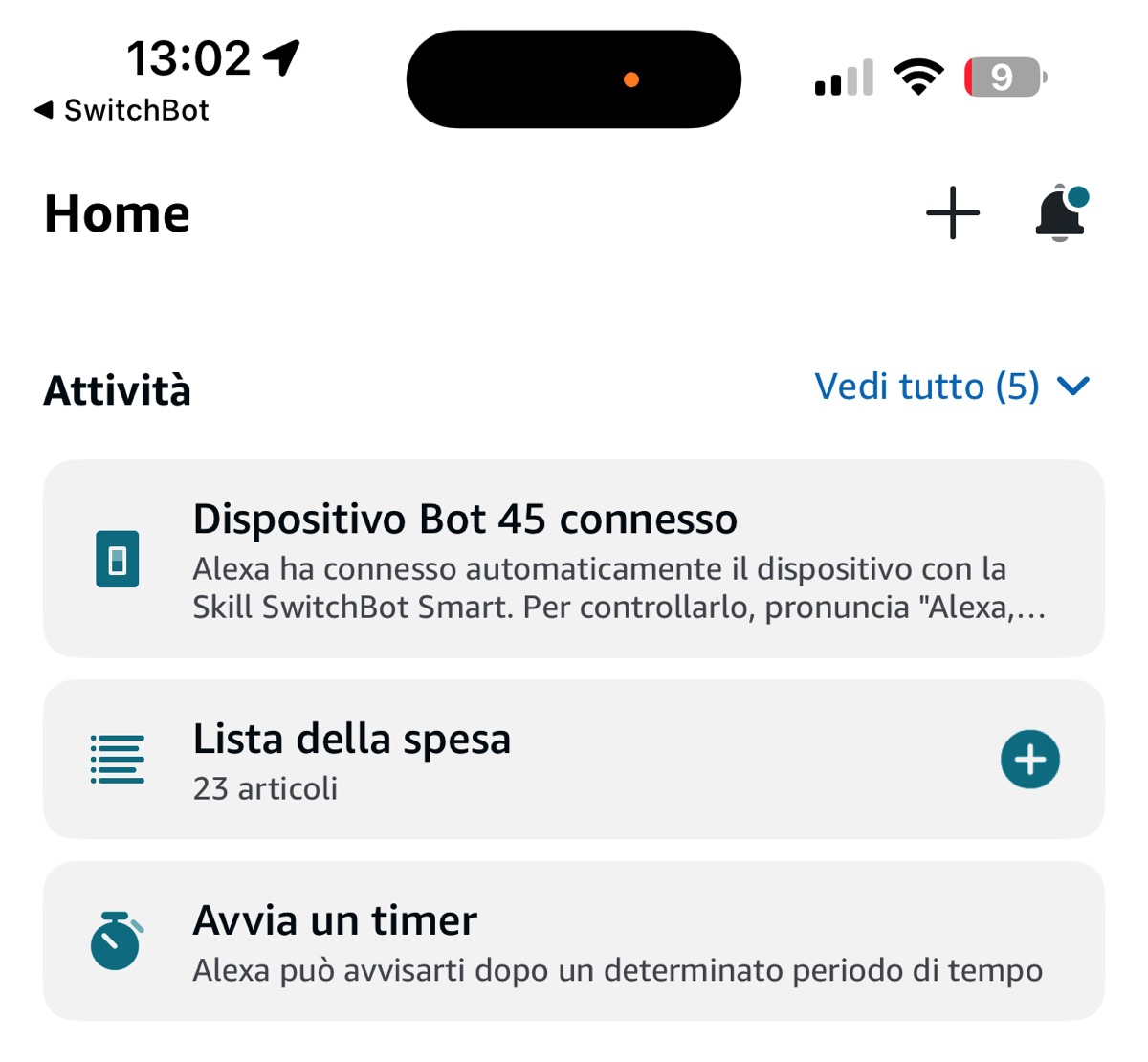The image size is (1148, 1062).
Task: Add an item to Lista della spesa
Action: 1029,760
